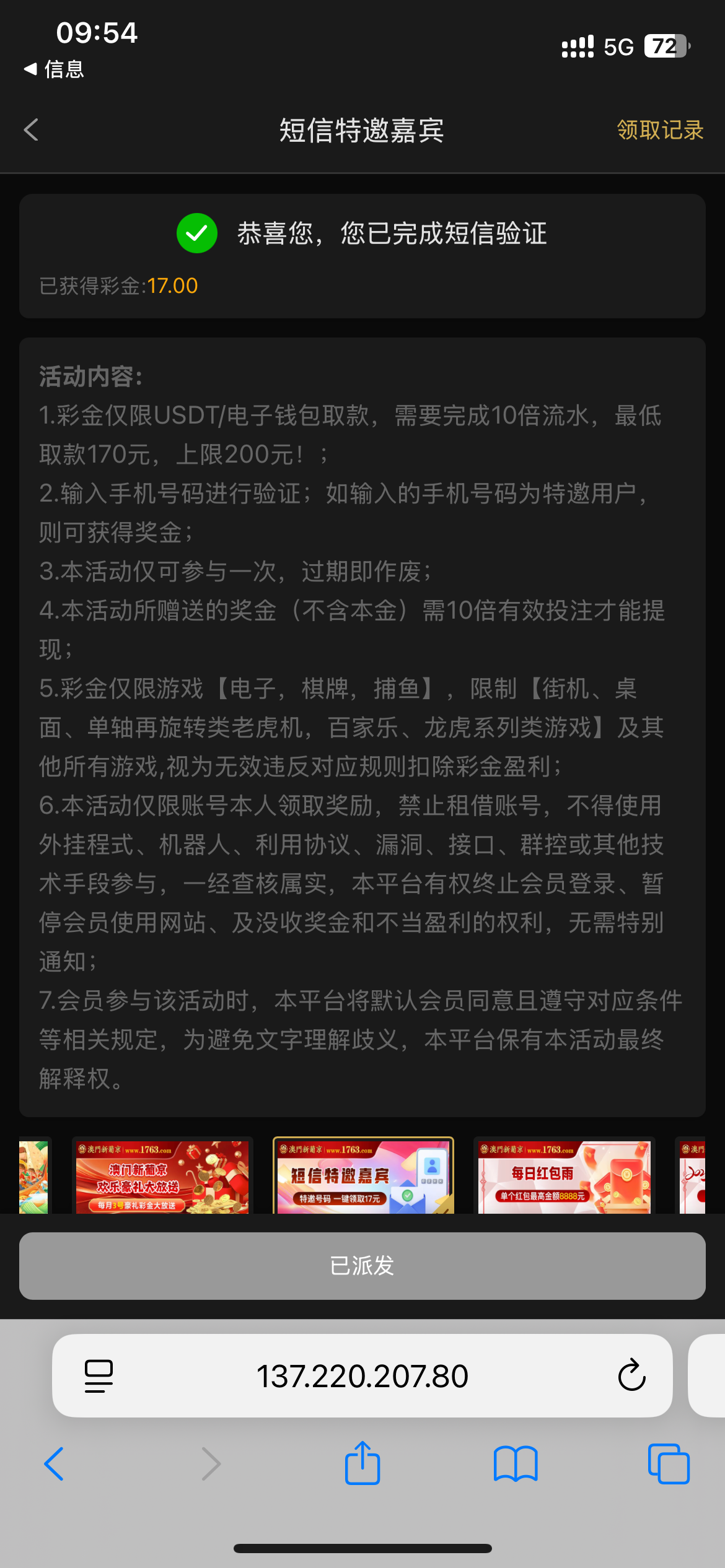The image size is (725, 1568).
Task: Open the 每日红包雨 promo banner
Action: (x=564, y=1177)
